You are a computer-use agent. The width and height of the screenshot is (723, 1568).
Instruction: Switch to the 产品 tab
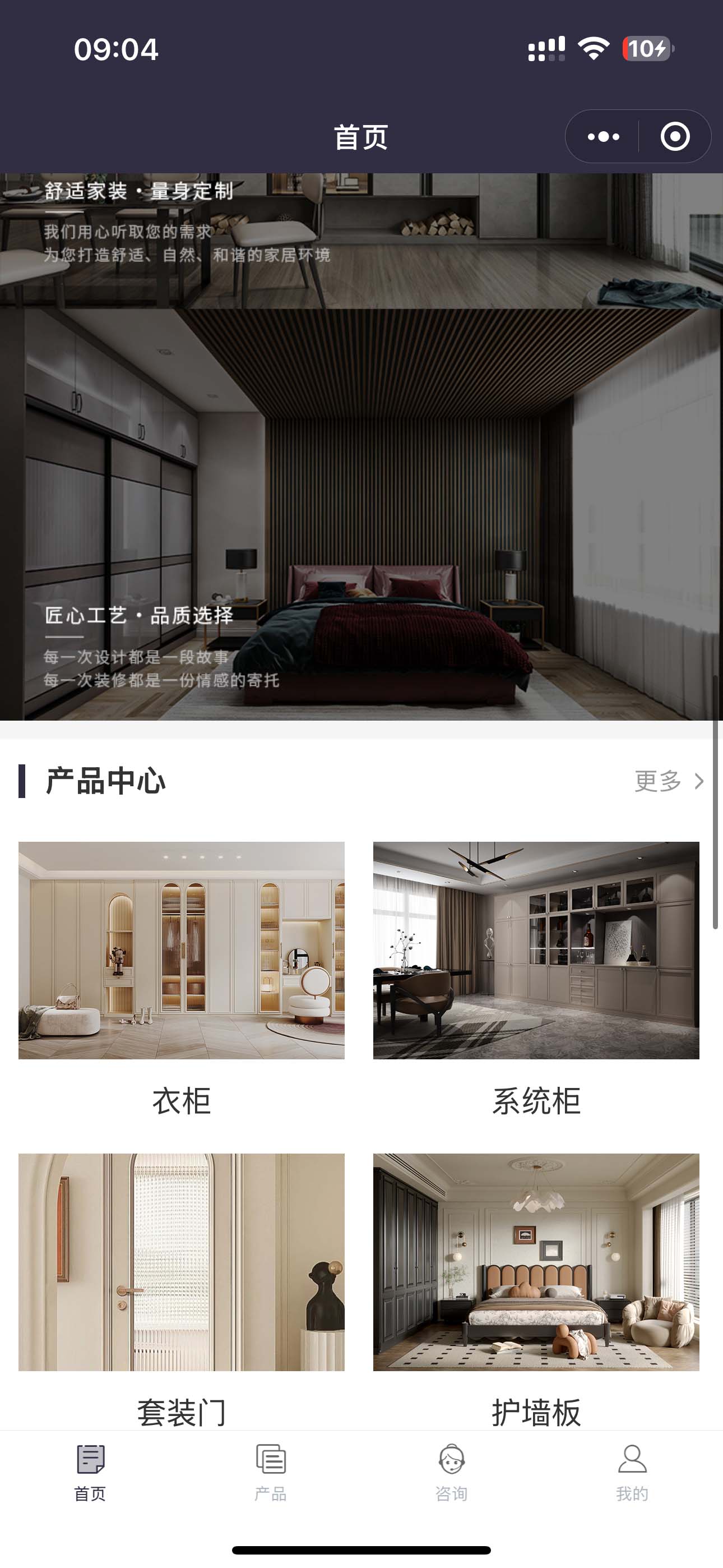270,1472
